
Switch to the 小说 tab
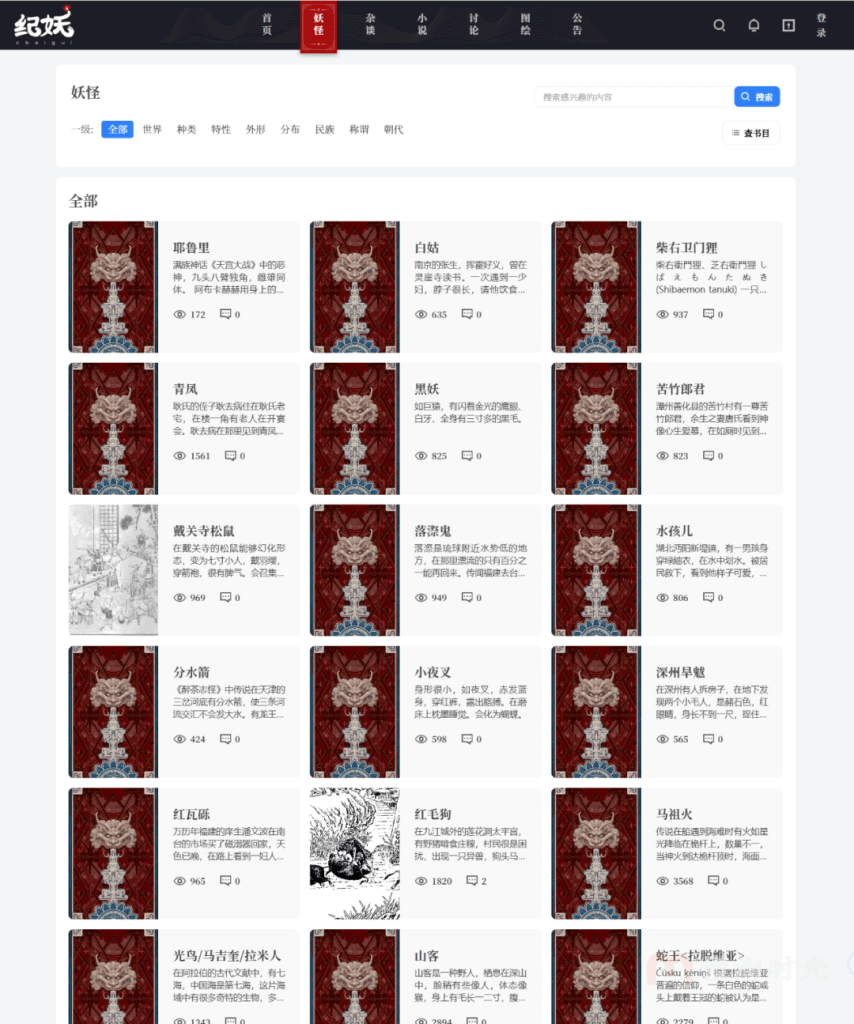pyautogui.click(x=422, y=24)
